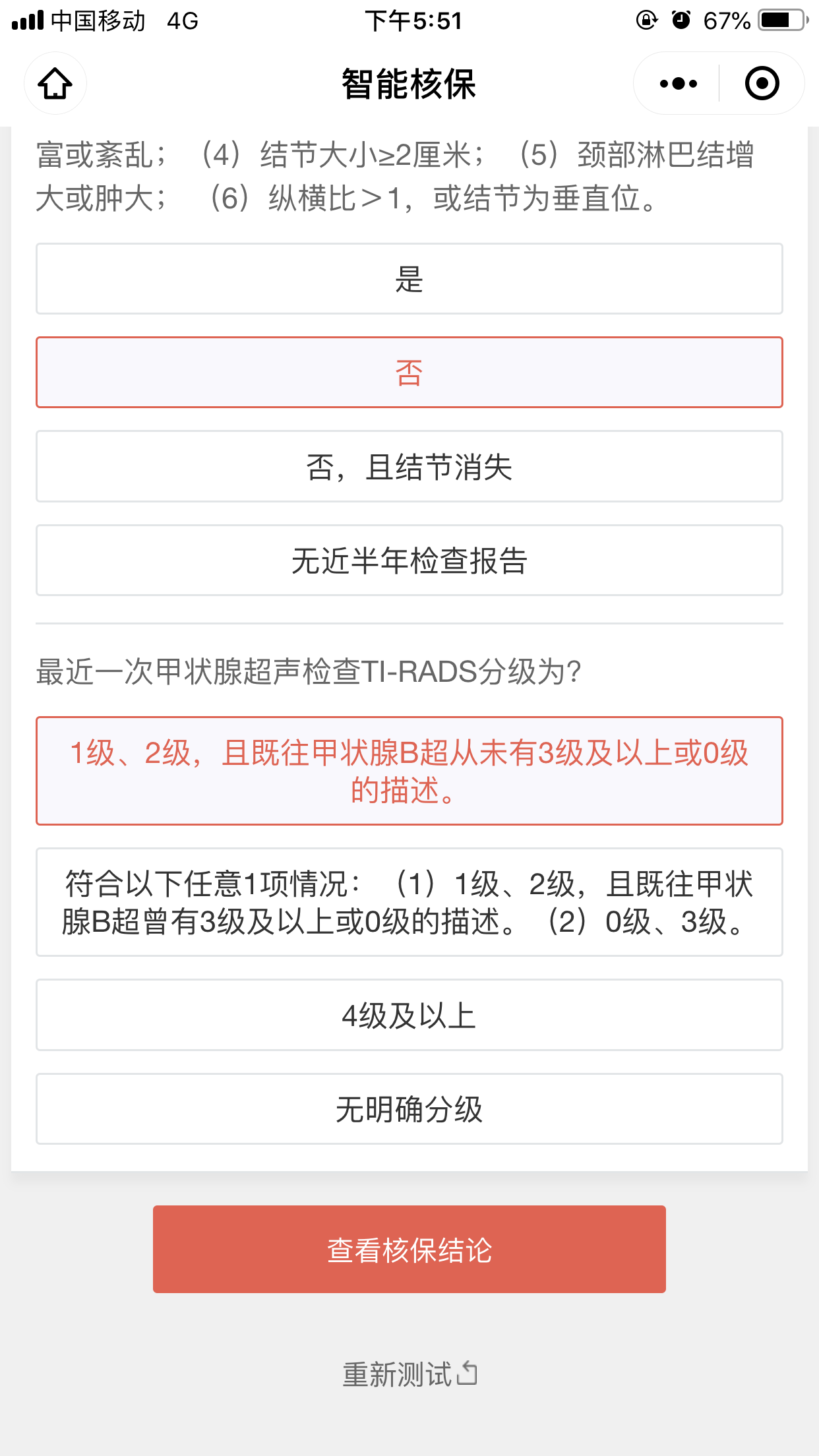
Task: Select the 是 answer option
Action: point(409,279)
